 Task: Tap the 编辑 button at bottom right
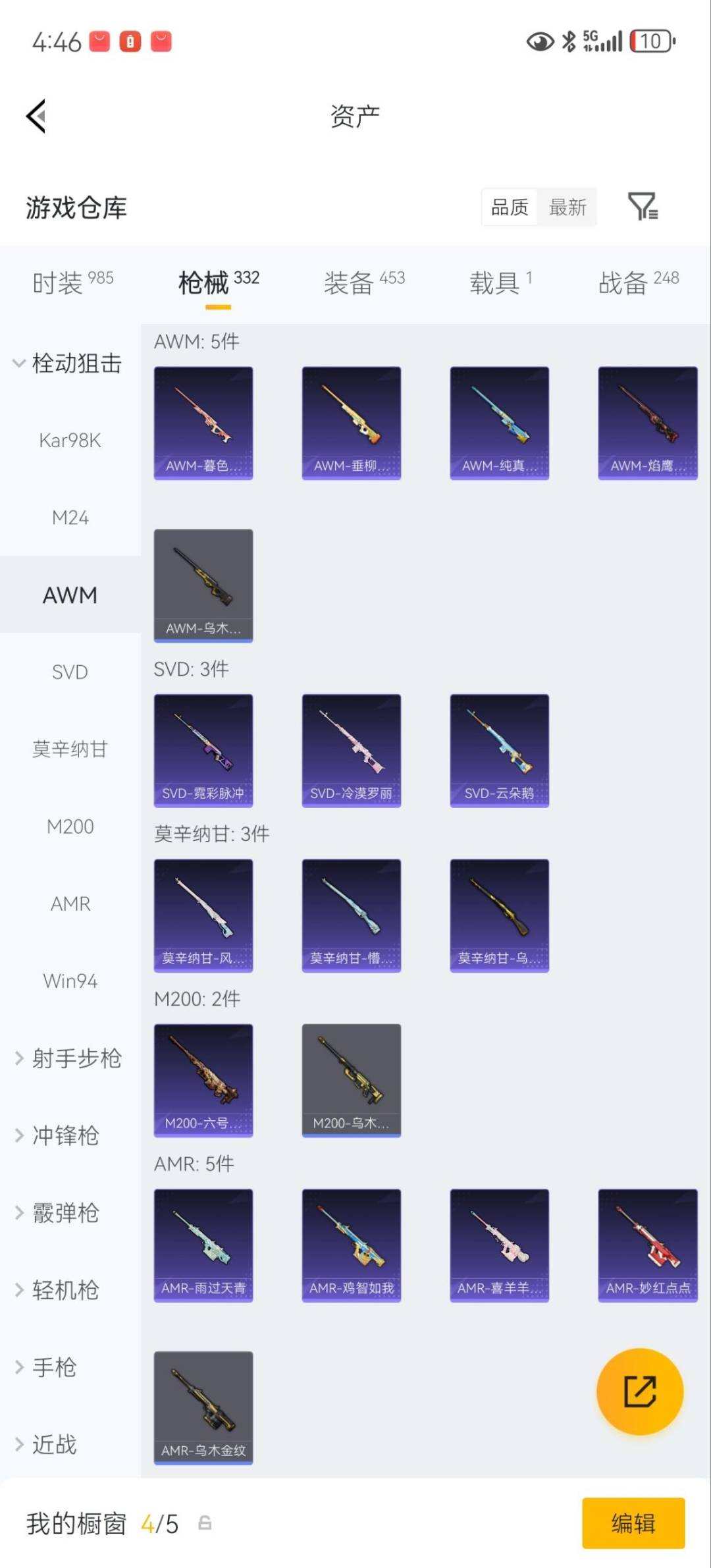click(x=633, y=1525)
